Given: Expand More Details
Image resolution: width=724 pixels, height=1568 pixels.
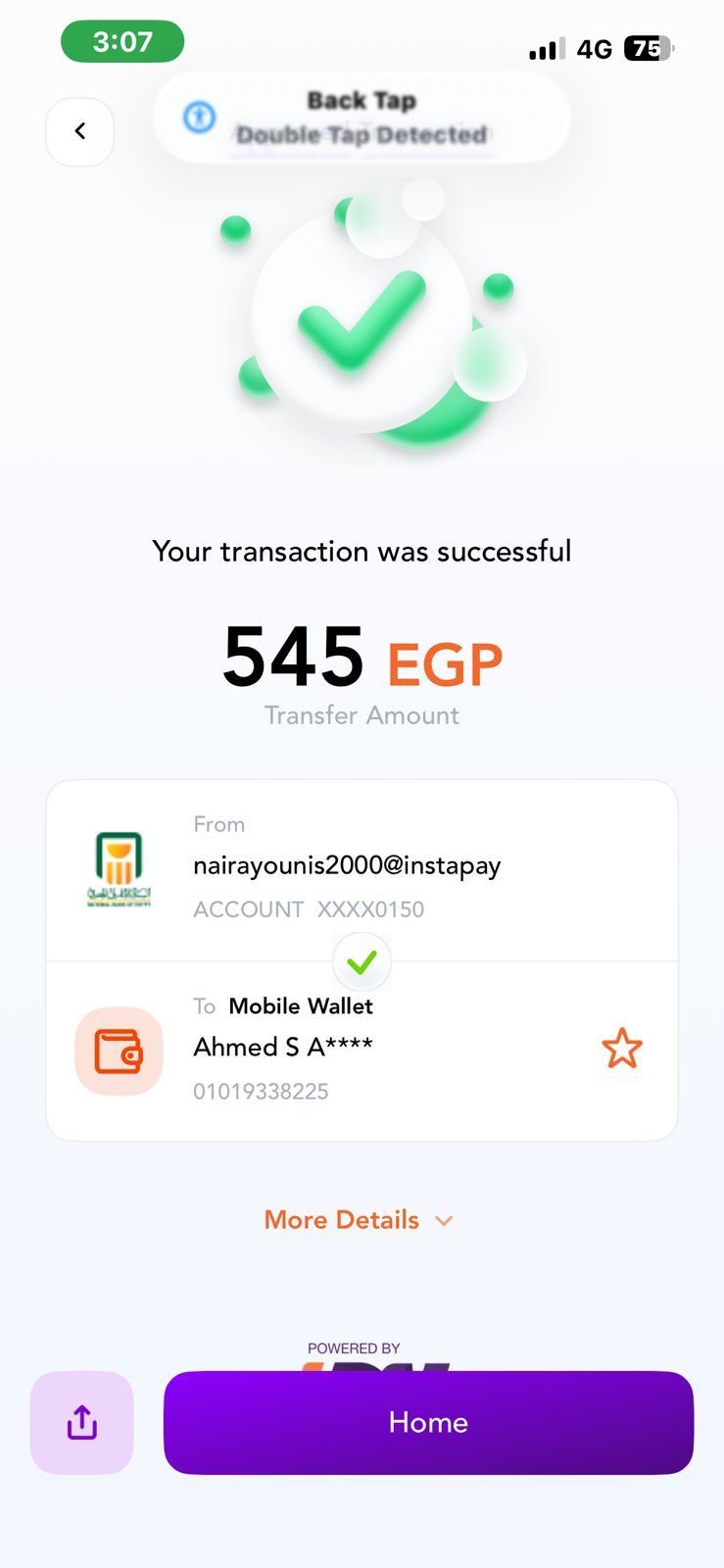Looking at the screenshot, I should 359,1220.
